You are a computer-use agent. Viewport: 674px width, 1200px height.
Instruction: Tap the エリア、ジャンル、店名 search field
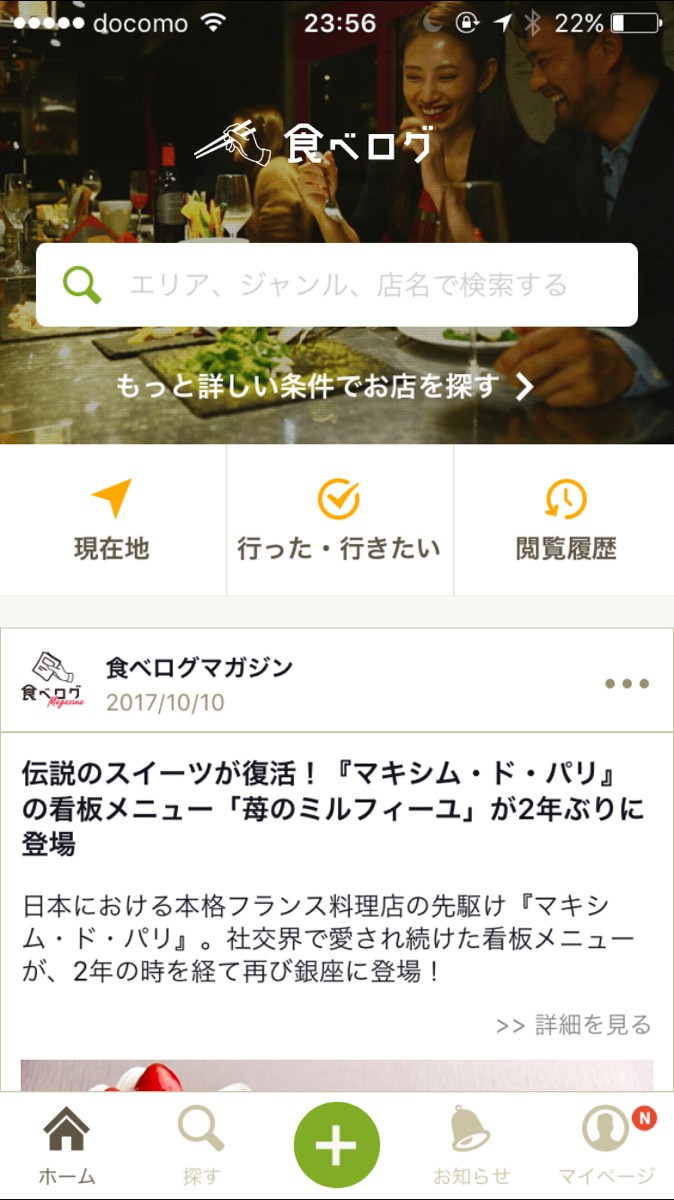click(x=347, y=285)
